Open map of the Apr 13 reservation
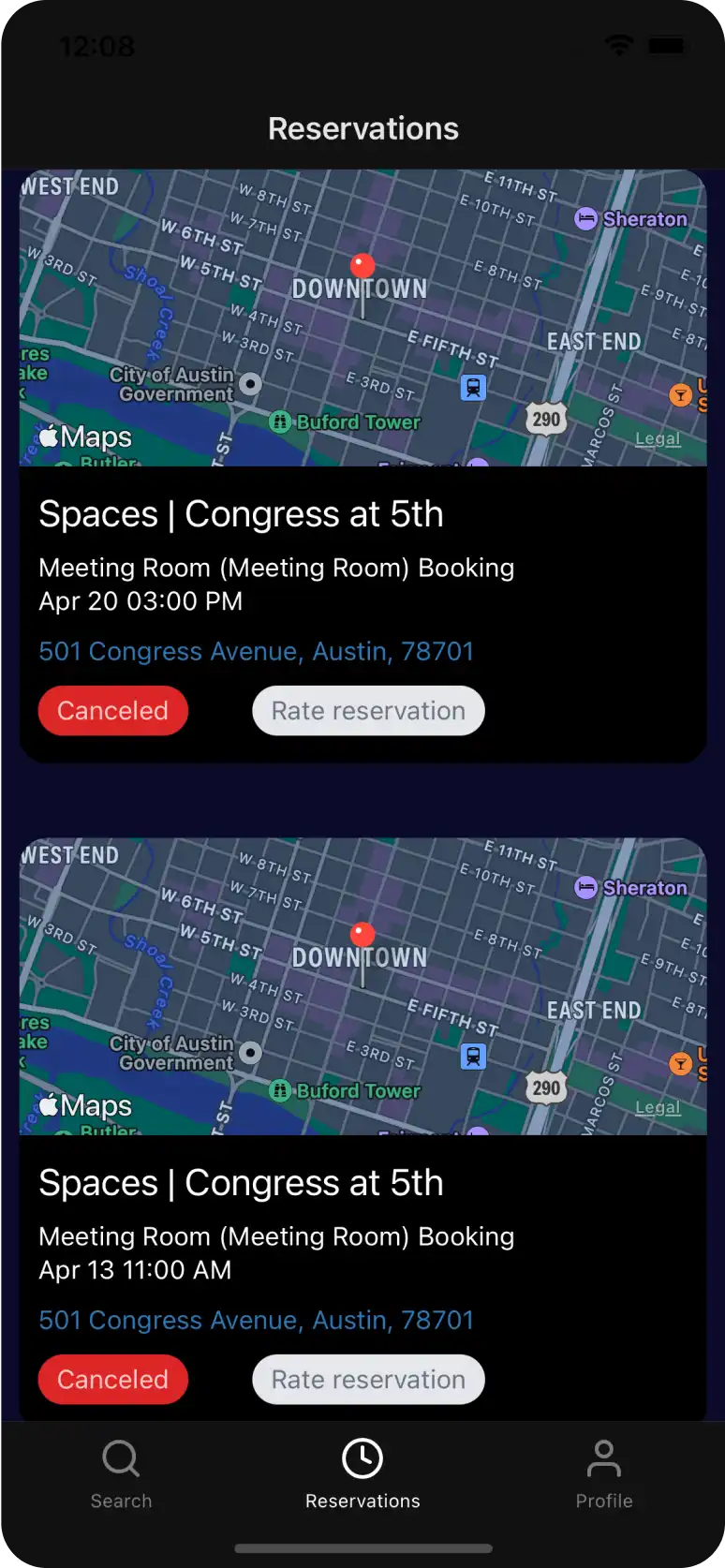 tap(362, 987)
